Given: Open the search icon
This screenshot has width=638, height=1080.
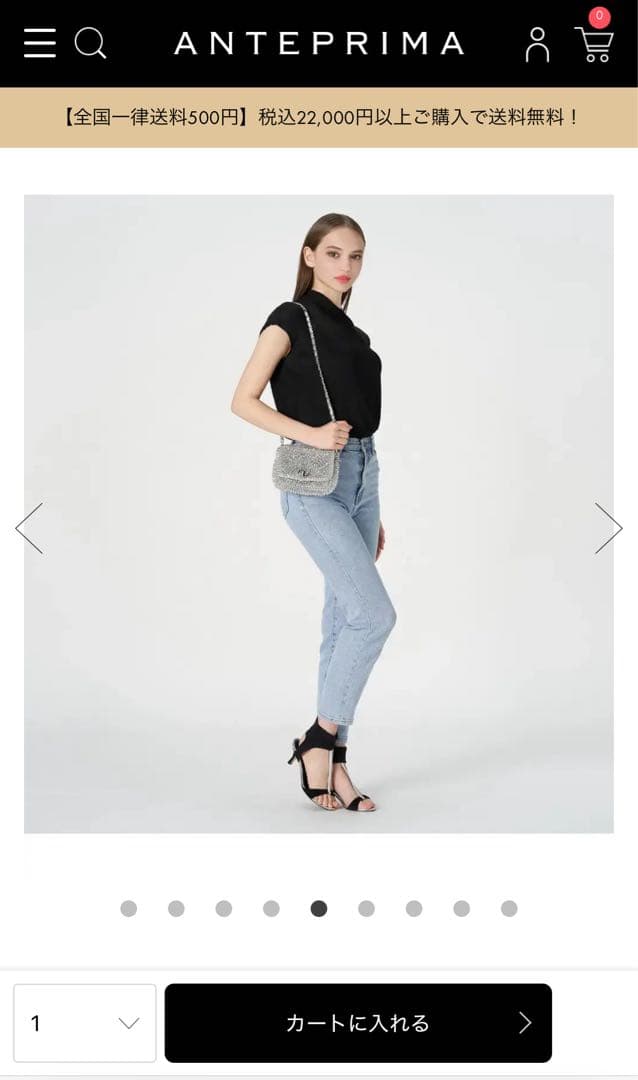Looking at the screenshot, I should pos(91,43).
